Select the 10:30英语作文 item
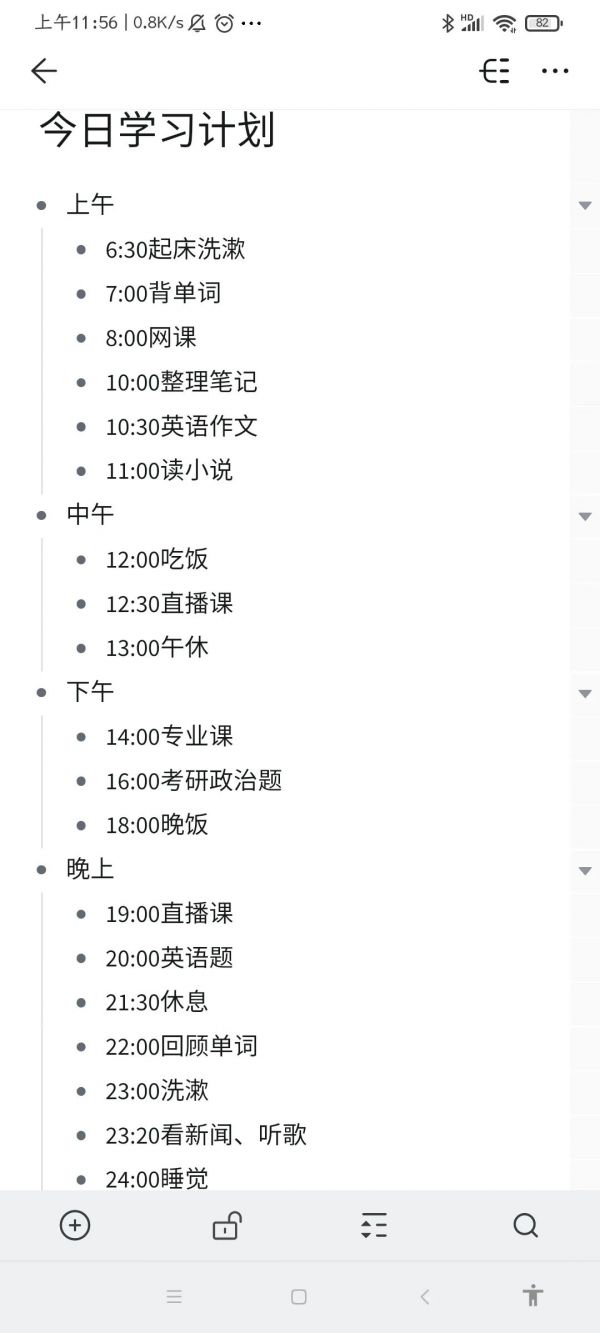This screenshot has width=600, height=1333. pyautogui.click(x=182, y=426)
